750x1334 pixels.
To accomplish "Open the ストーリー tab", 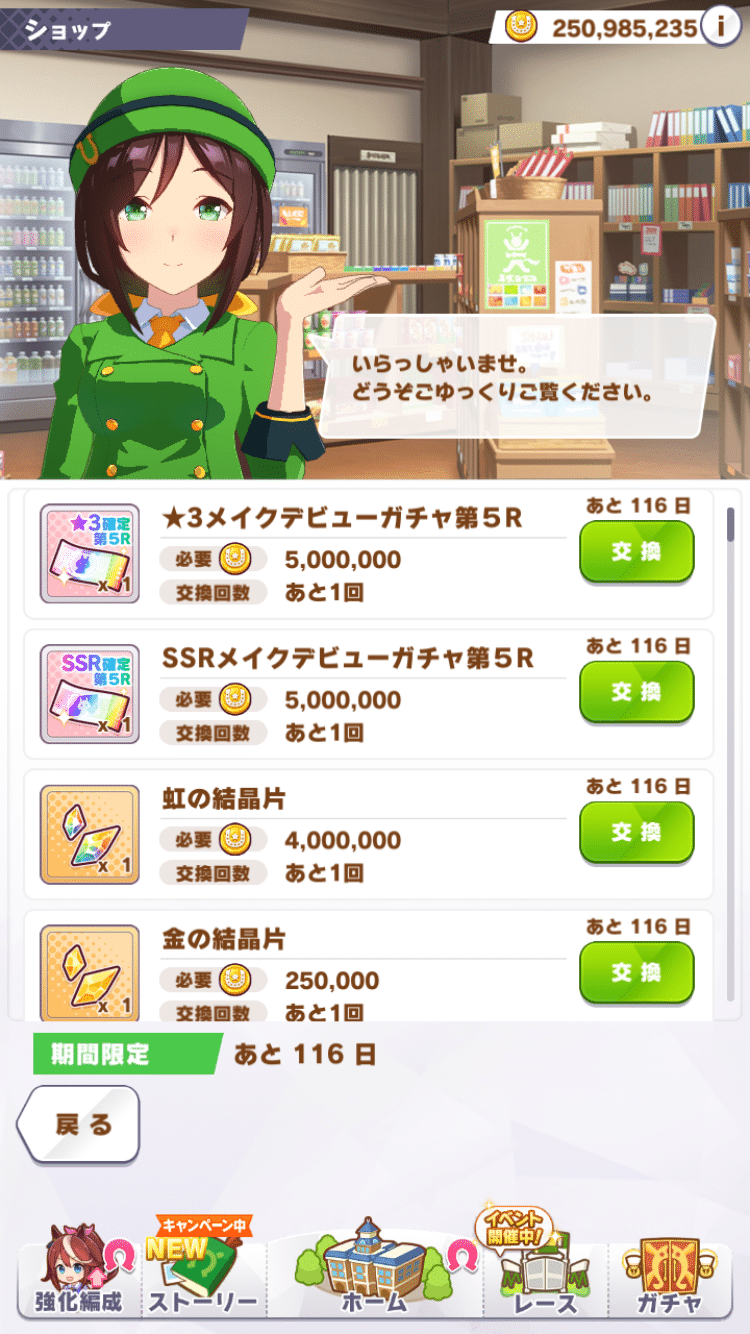I will pos(203,1274).
